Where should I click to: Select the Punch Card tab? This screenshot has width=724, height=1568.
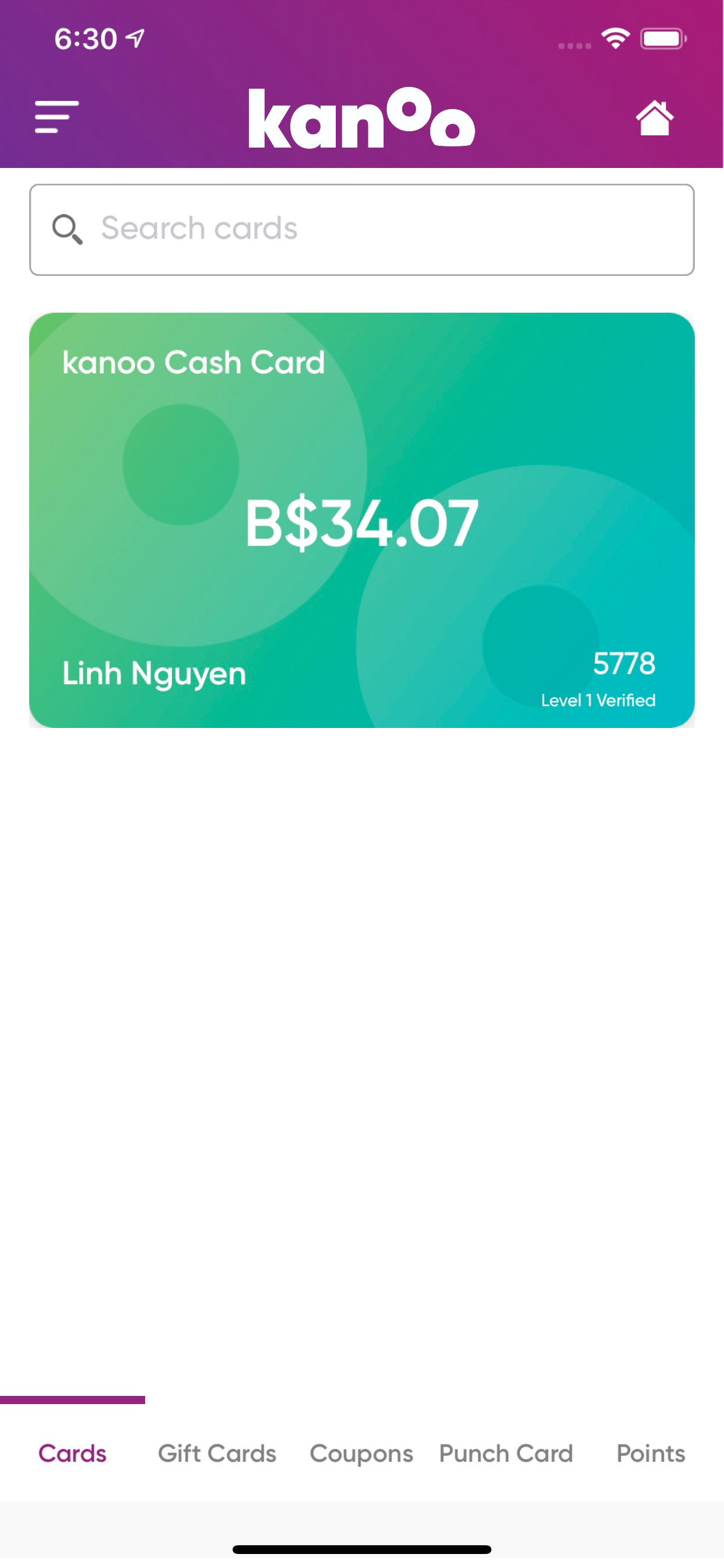[505, 1454]
